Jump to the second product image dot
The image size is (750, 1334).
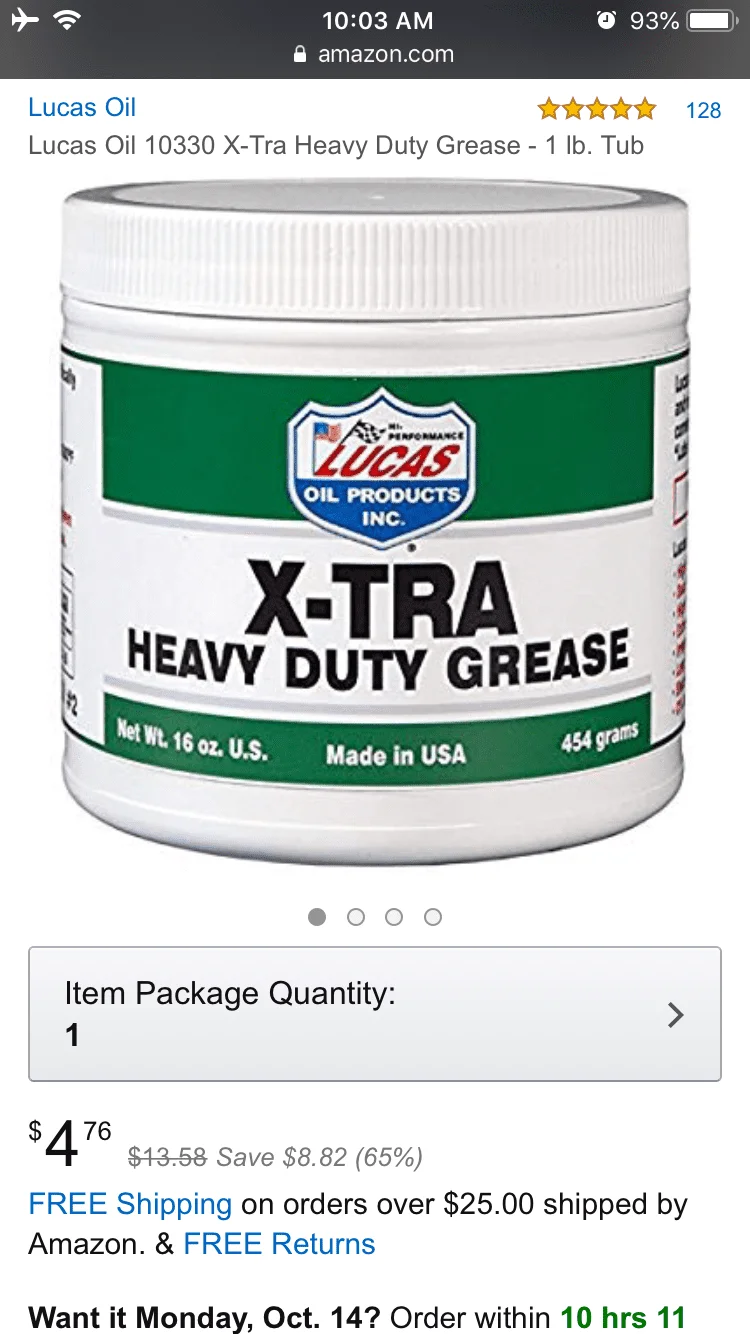(356, 917)
